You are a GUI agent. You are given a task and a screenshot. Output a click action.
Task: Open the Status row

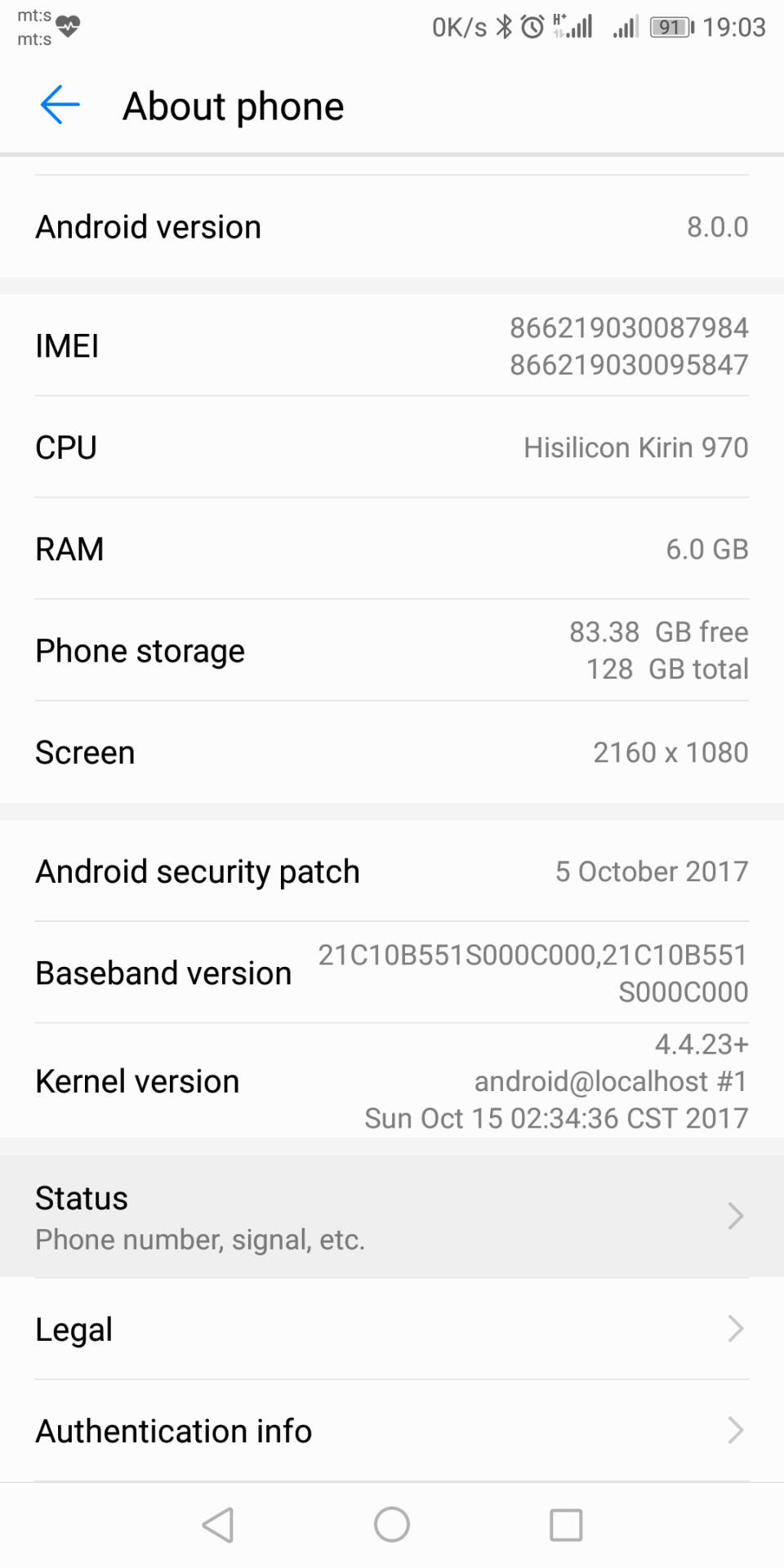pos(392,1216)
